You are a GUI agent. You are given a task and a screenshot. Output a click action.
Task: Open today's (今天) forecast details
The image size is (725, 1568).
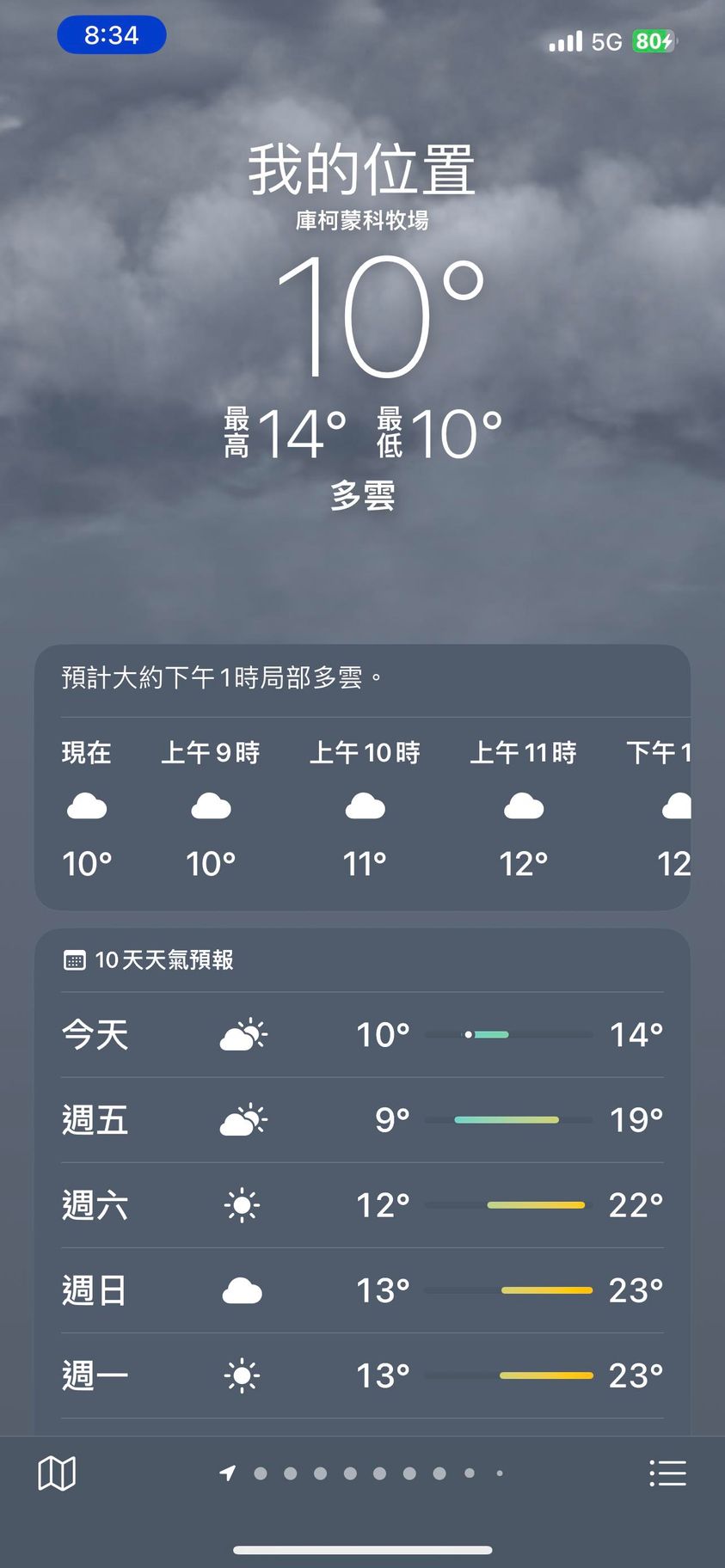tap(362, 1034)
